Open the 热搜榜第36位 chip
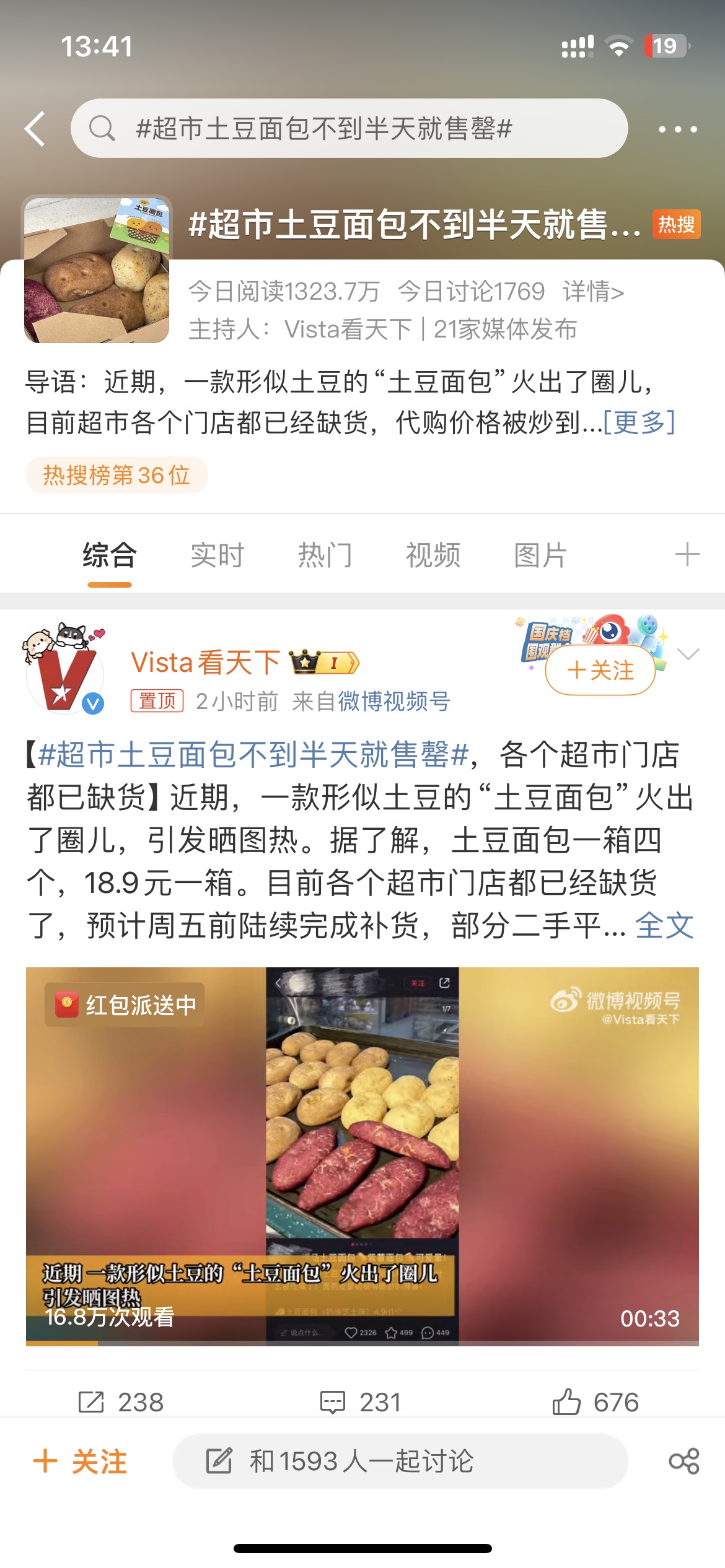Viewport: 725px width, 1568px height. (x=116, y=475)
